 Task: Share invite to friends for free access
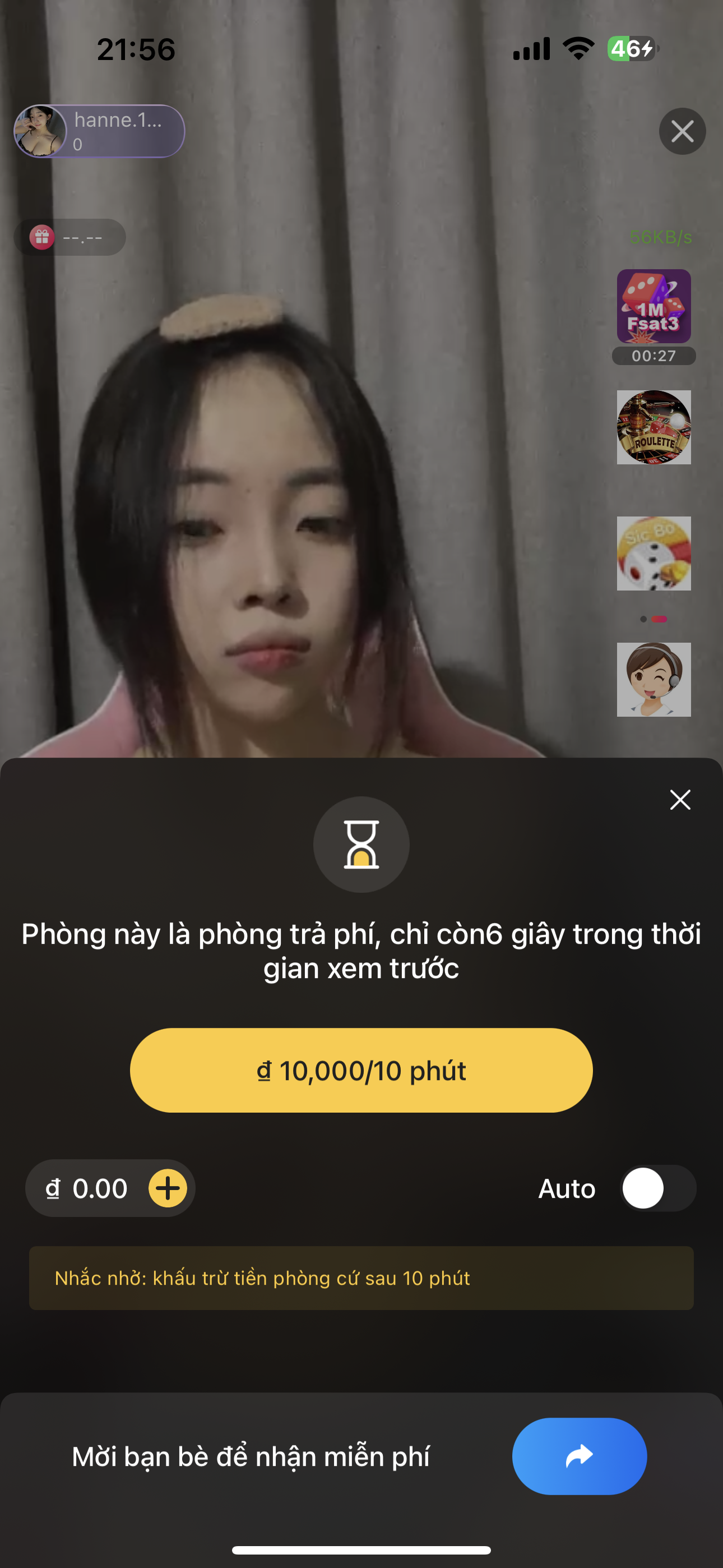tap(579, 1456)
